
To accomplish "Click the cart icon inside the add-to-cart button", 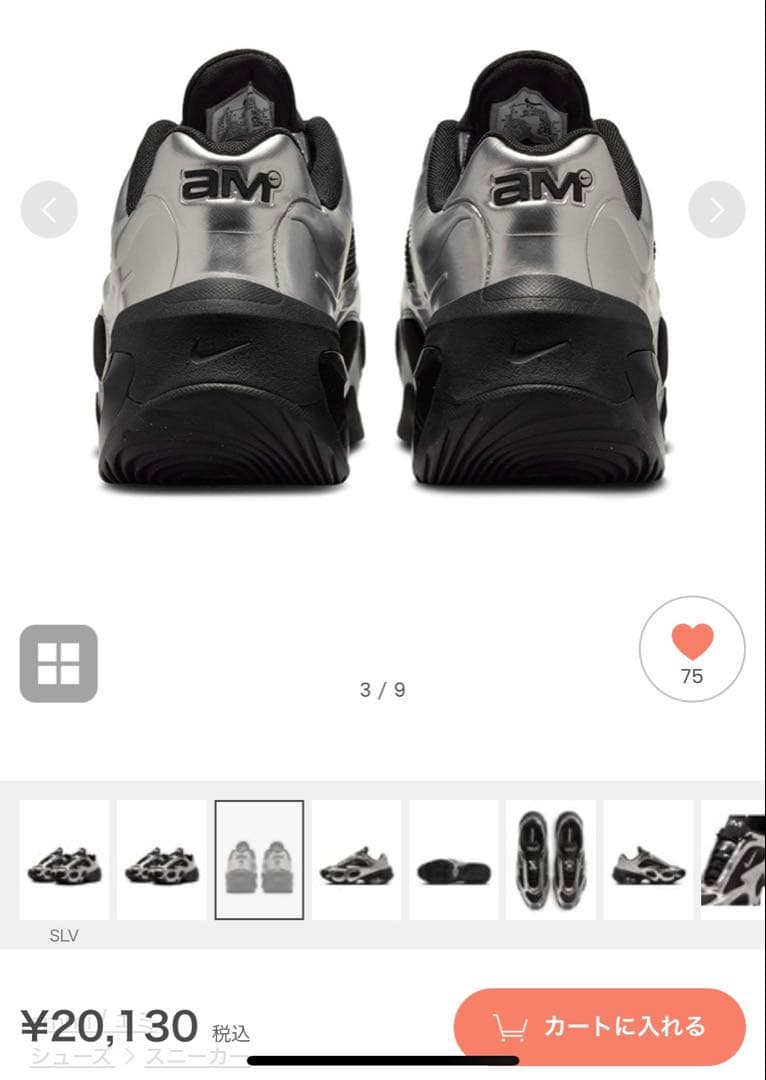I will (513, 1026).
